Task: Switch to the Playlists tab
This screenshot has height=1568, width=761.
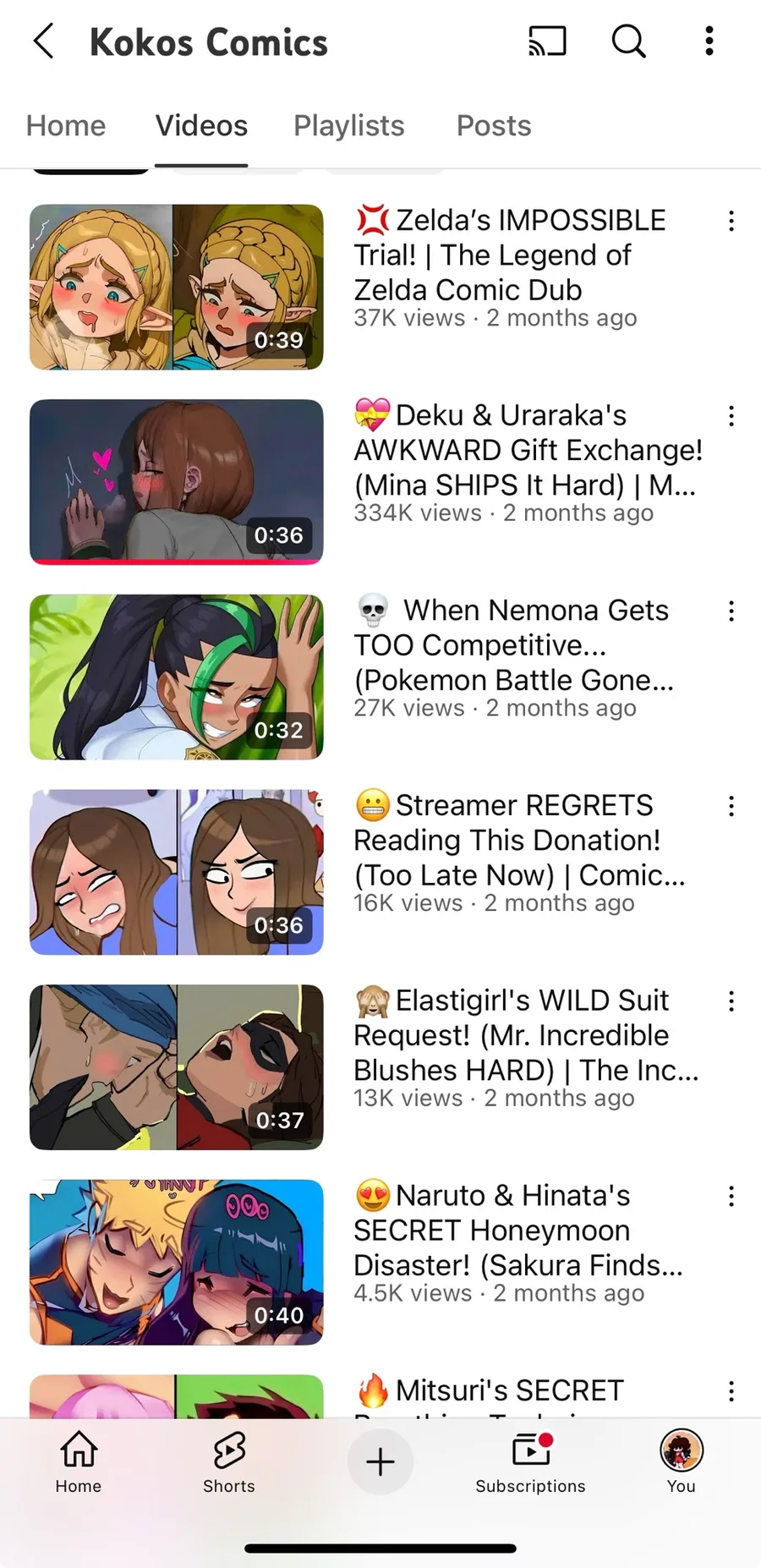Action: 349,125
